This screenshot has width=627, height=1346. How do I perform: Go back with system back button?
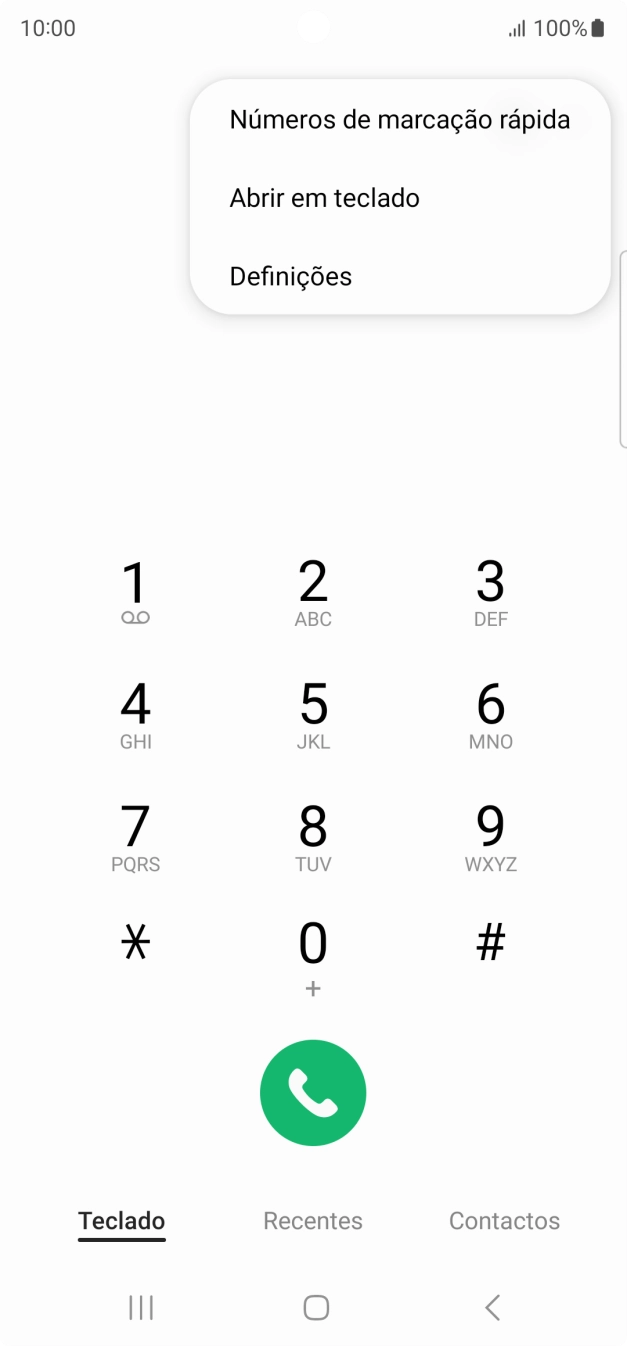[x=491, y=1307]
